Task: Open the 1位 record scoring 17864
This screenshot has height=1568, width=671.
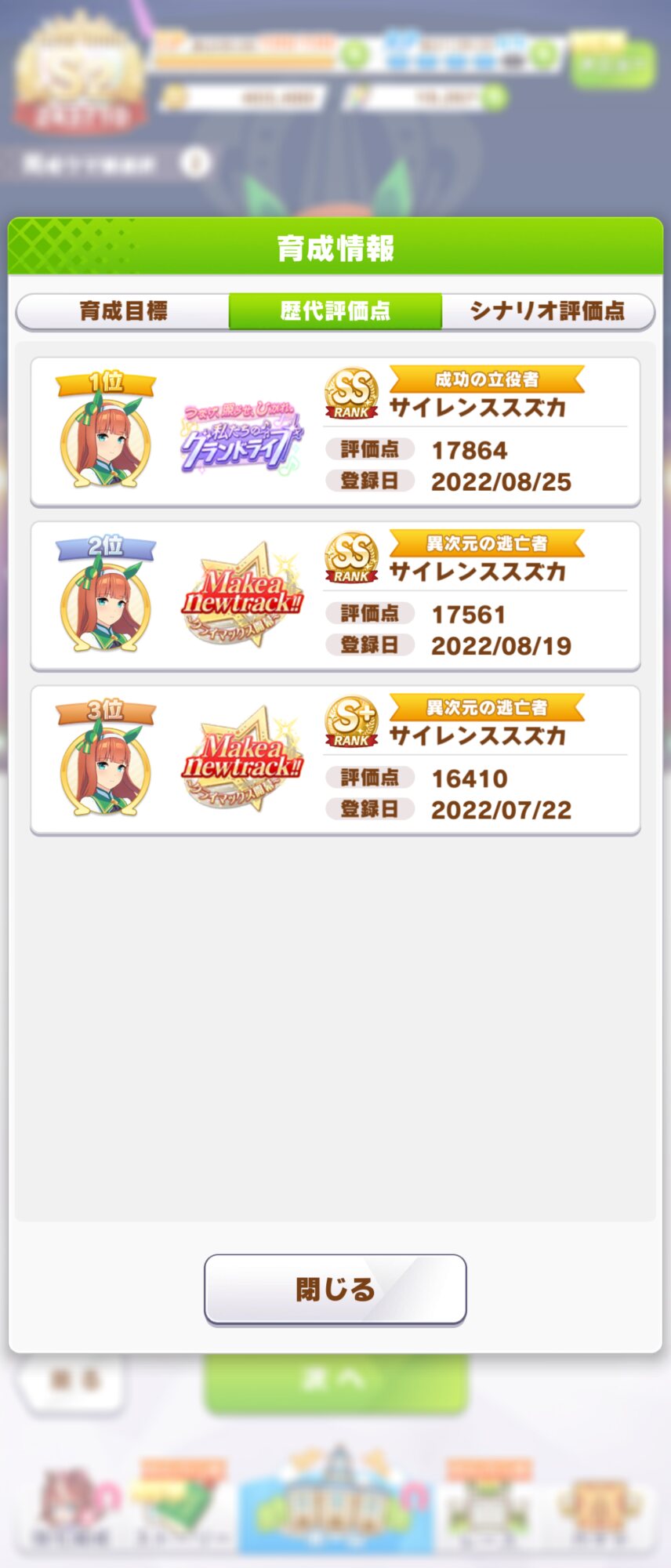Action: click(335, 432)
